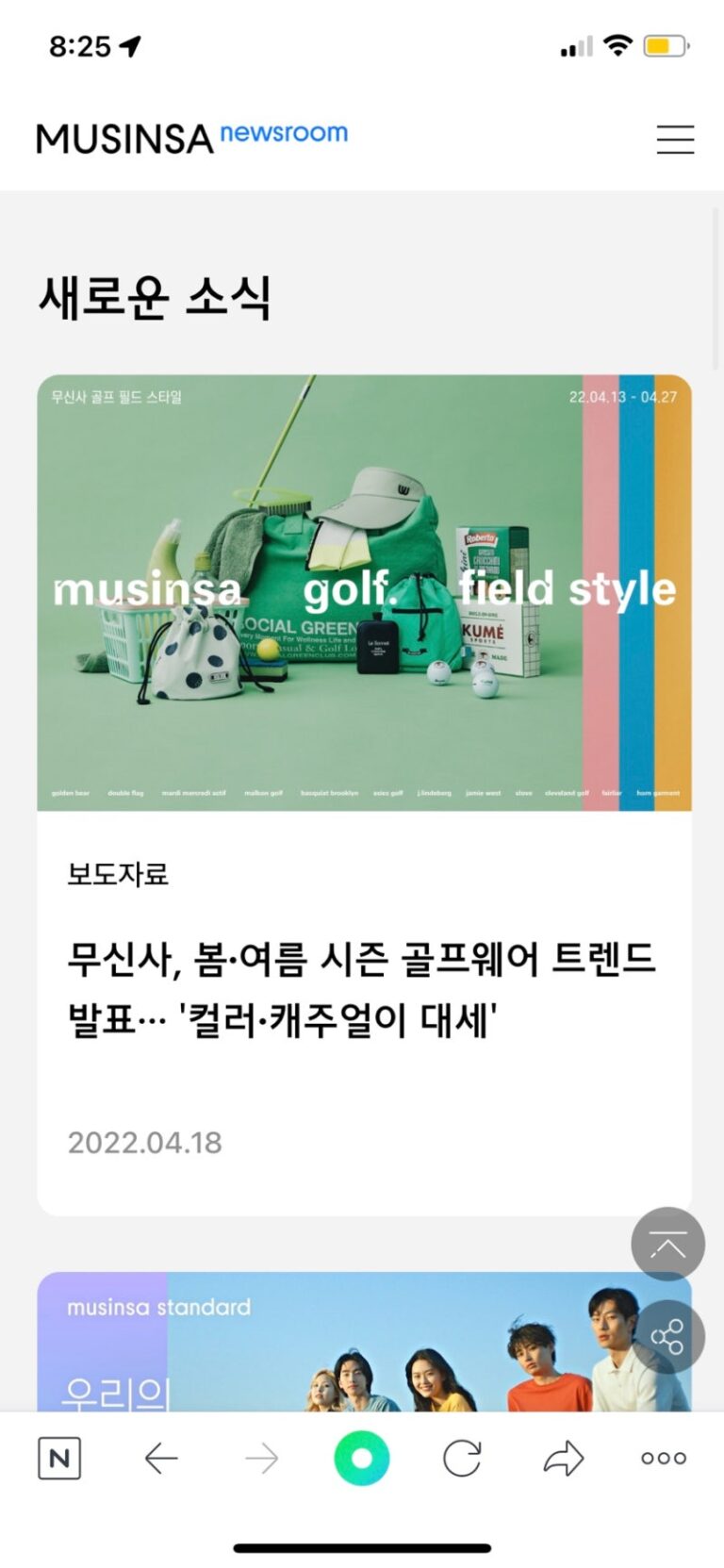Tap the MUSINSA newsroom logo link

pyautogui.click(x=192, y=138)
